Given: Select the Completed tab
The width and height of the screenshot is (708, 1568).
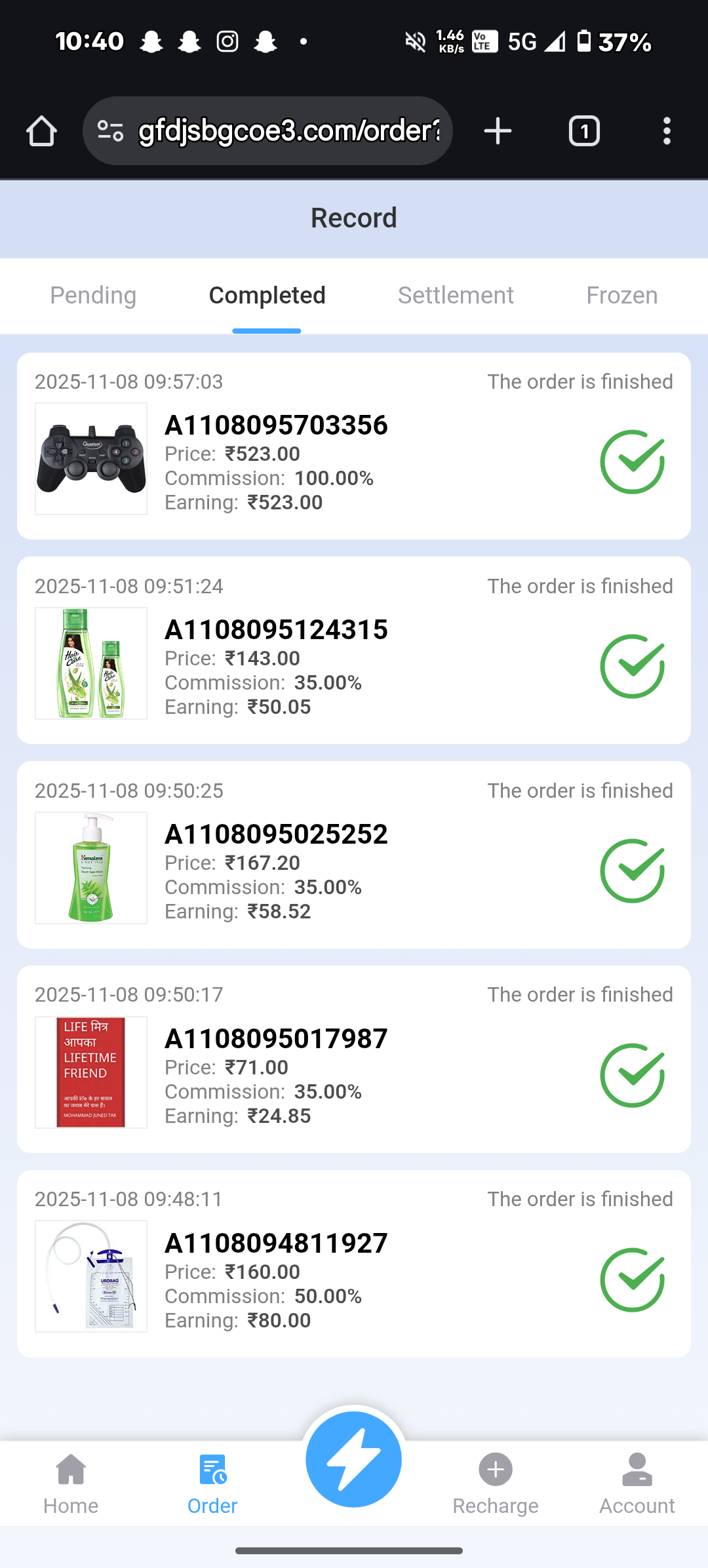Looking at the screenshot, I should click(x=267, y=296).
